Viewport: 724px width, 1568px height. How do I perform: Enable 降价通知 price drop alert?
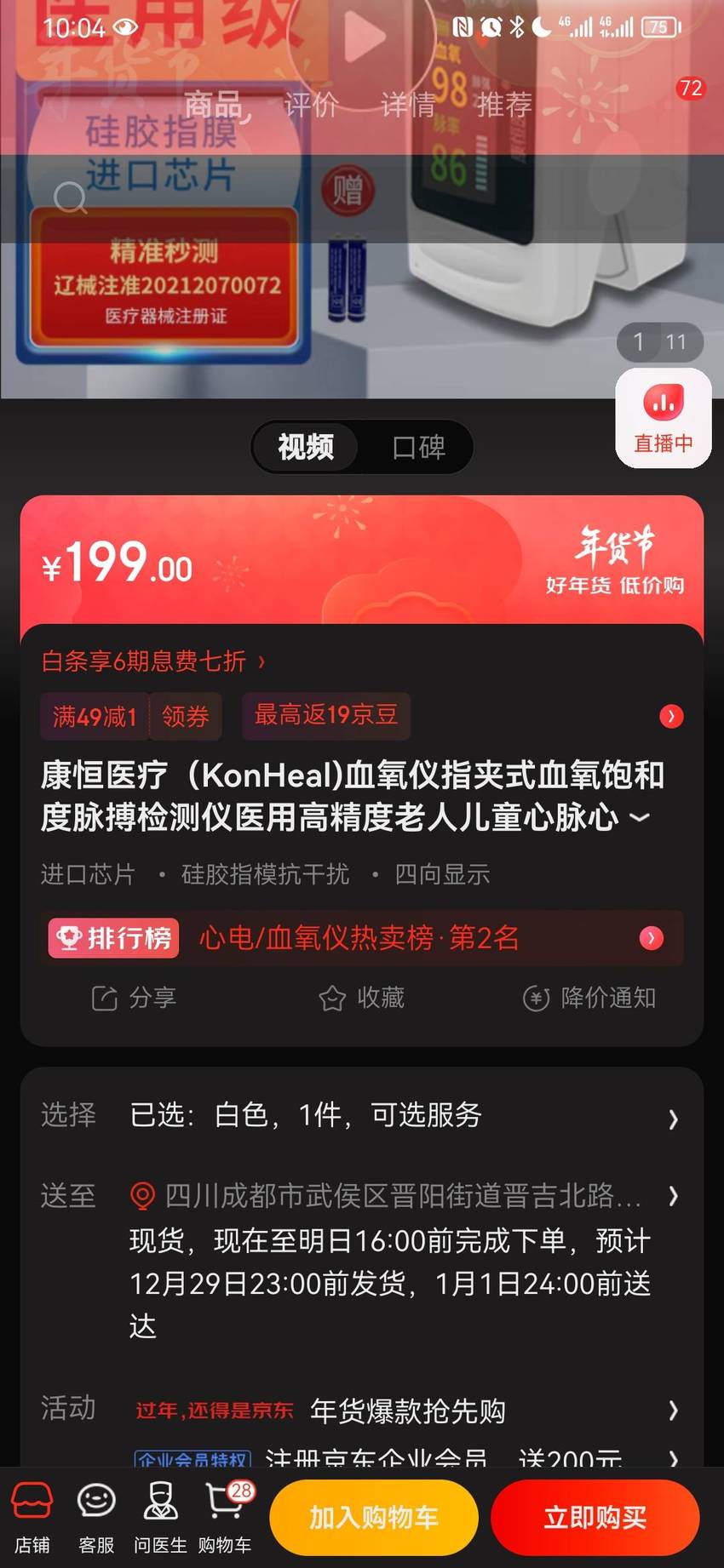[x=589, y=998]
